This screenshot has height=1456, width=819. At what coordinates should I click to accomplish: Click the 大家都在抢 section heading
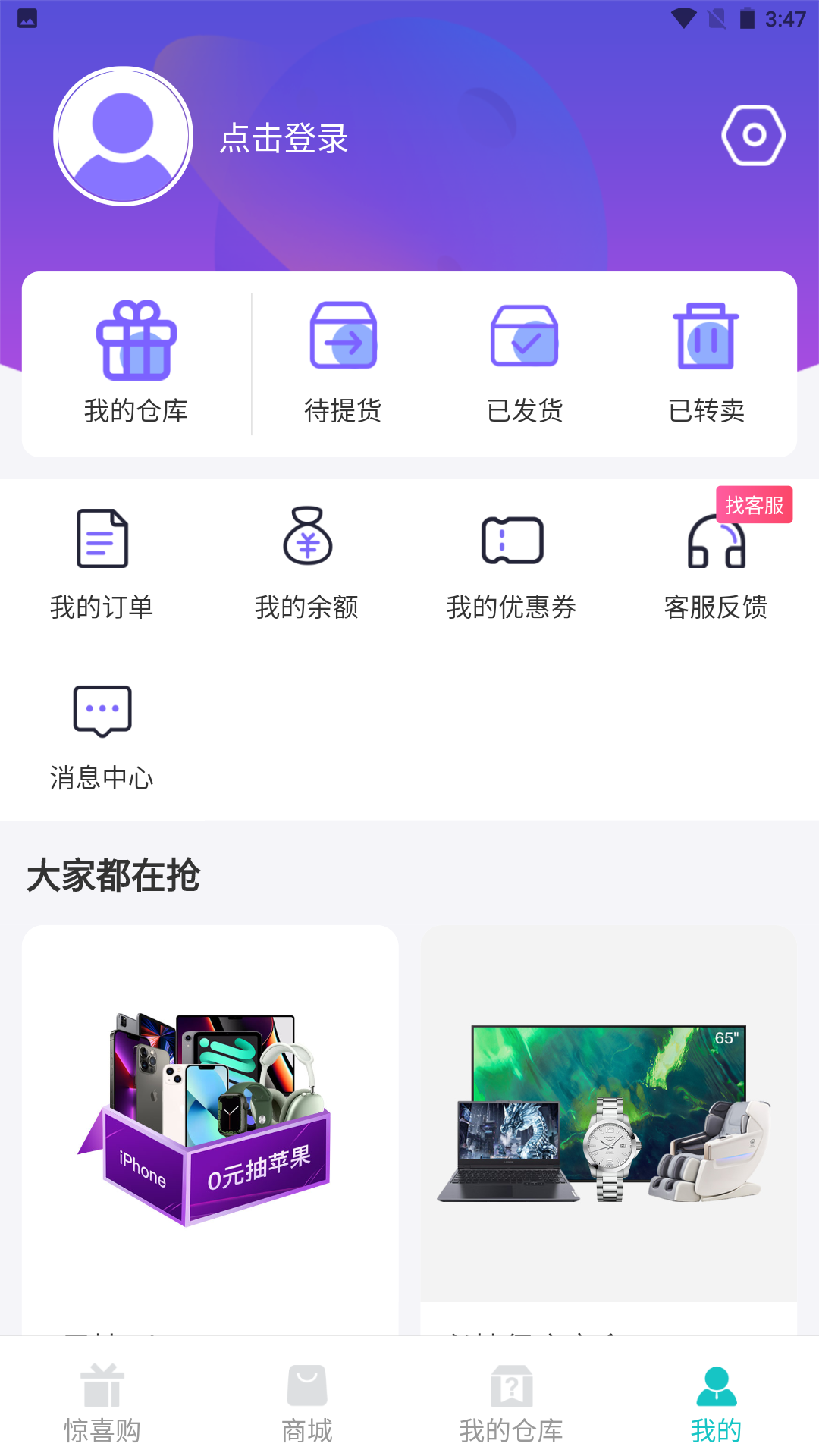[114, 876]
